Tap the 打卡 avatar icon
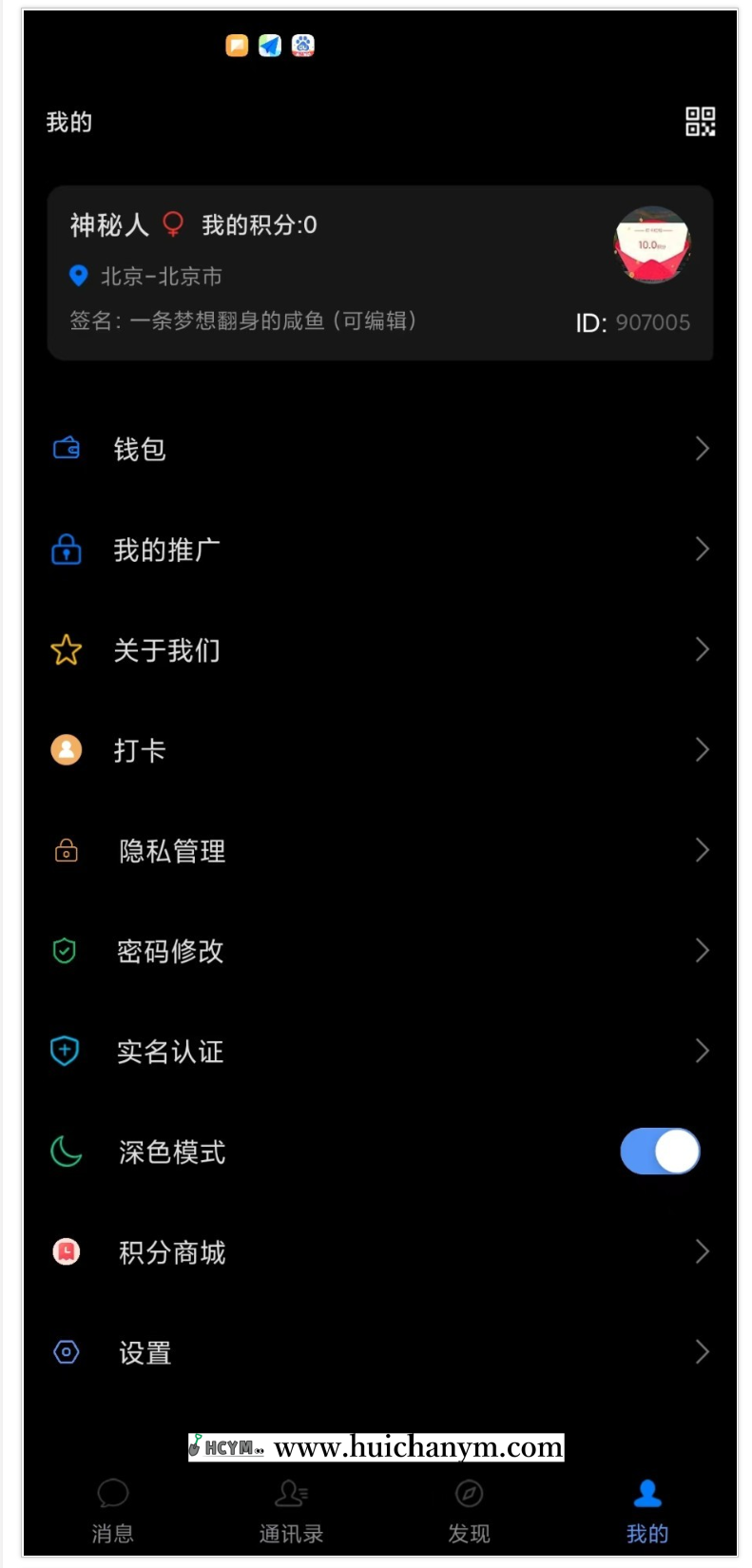The height and width of the screenshot is (1568, 752). pyautogui.click(x=65, y=749)
